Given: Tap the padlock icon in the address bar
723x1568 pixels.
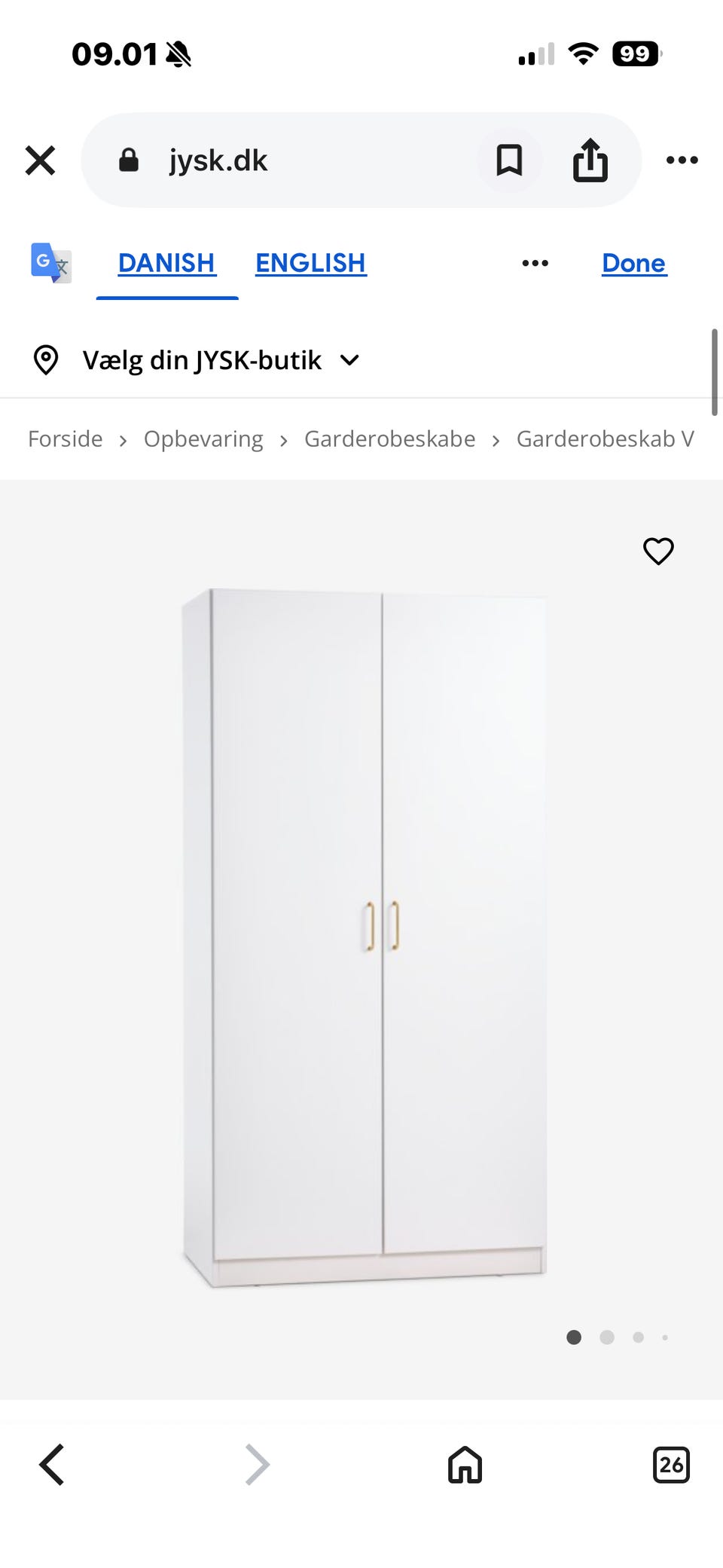Looking at the screenshot, I should [128, 160].
